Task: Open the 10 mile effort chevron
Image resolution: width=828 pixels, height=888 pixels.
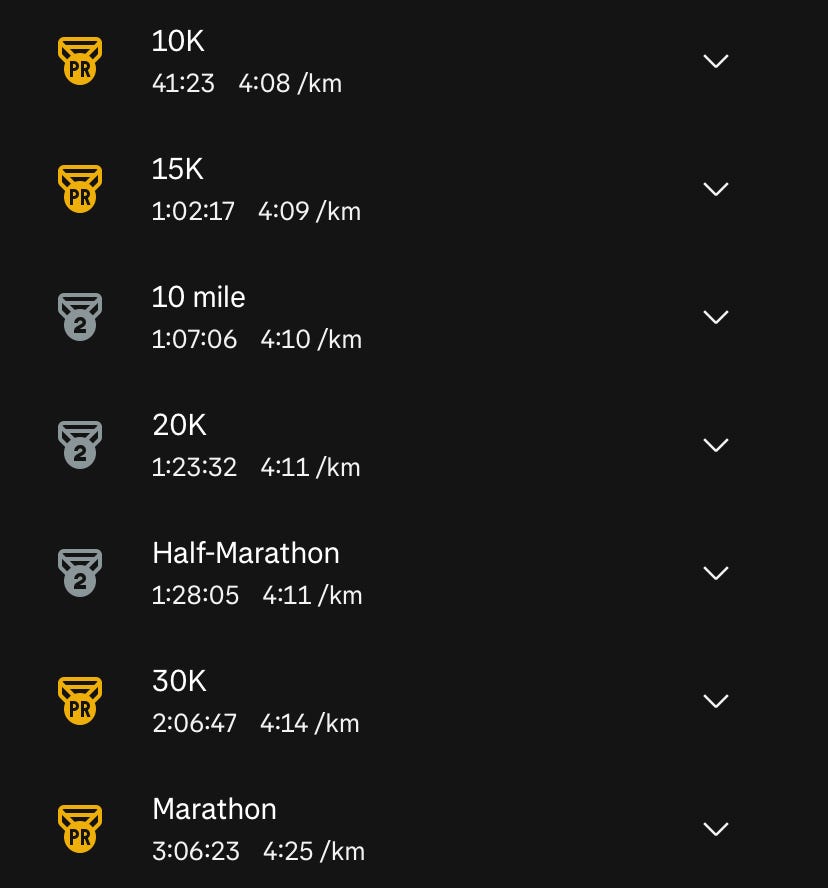Action: pyautogui.click(x=715, y=317)
